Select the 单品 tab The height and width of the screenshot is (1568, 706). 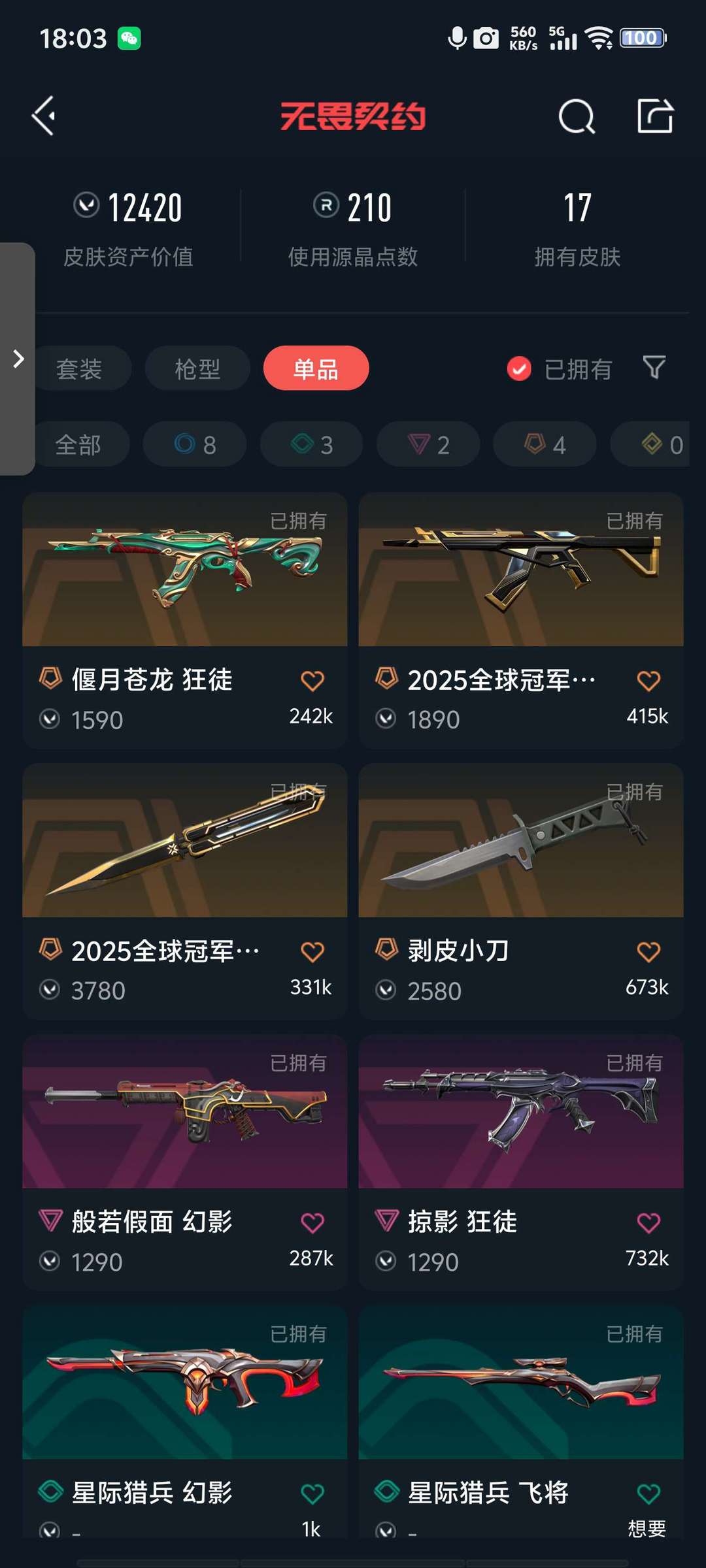coord(316,368)
